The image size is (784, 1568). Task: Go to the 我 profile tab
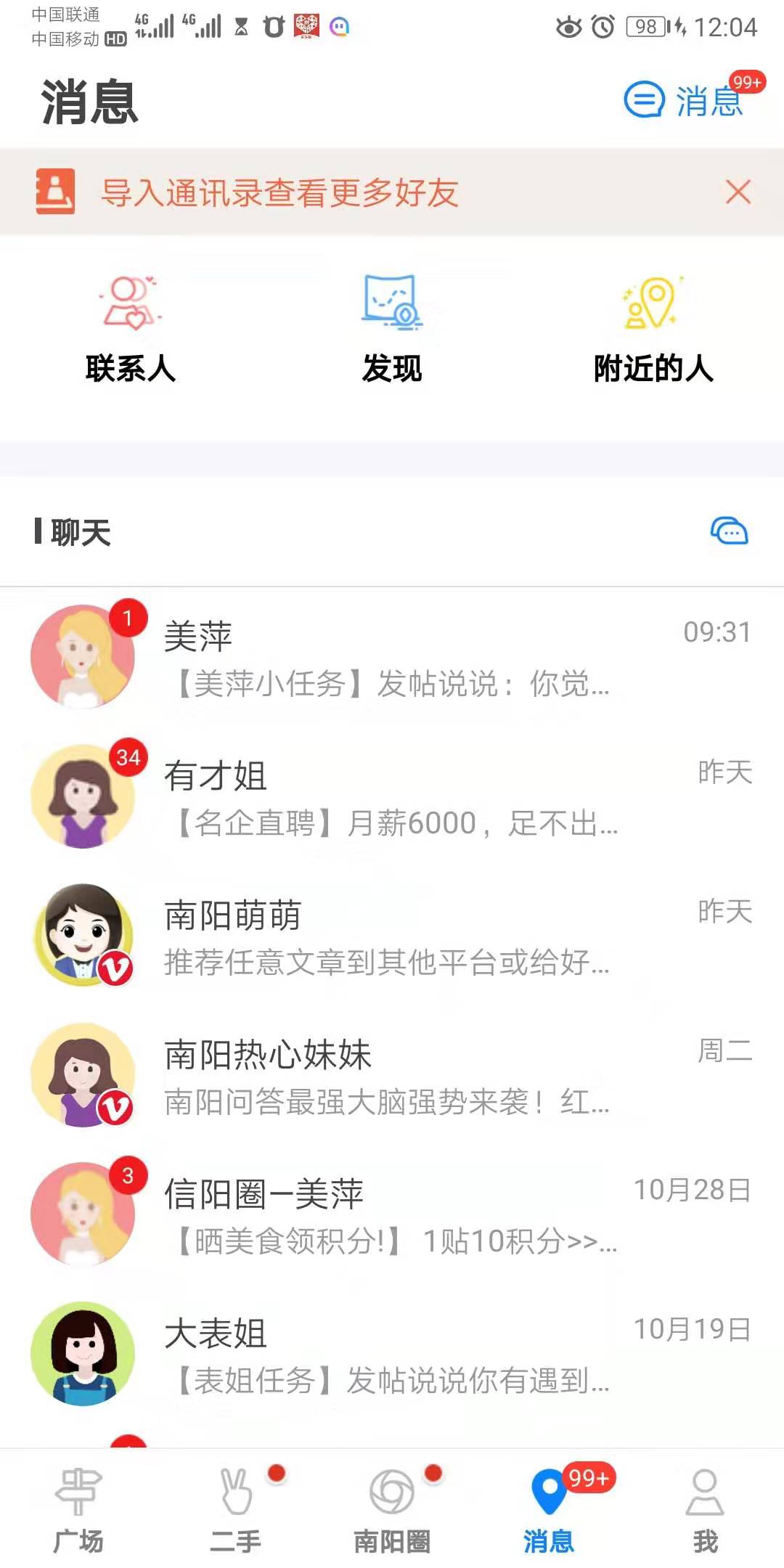(705, 1510)
